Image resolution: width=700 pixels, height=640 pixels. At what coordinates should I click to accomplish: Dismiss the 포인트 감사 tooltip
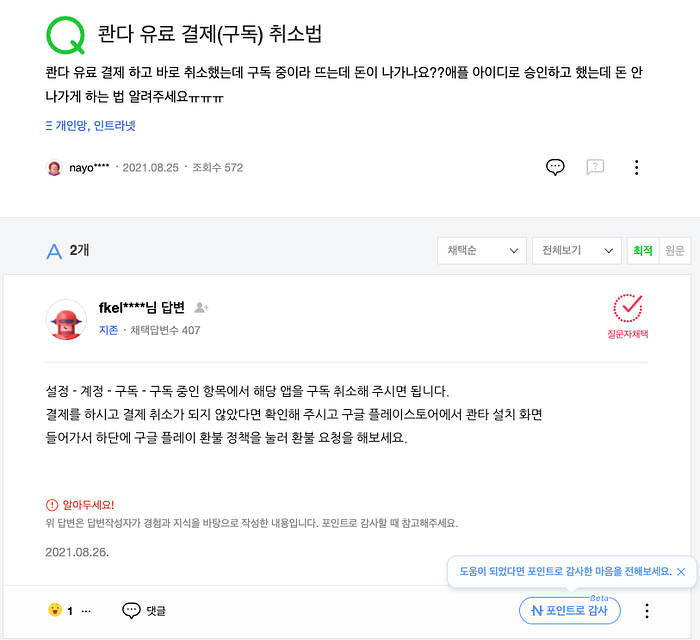(x=681, y=572)
